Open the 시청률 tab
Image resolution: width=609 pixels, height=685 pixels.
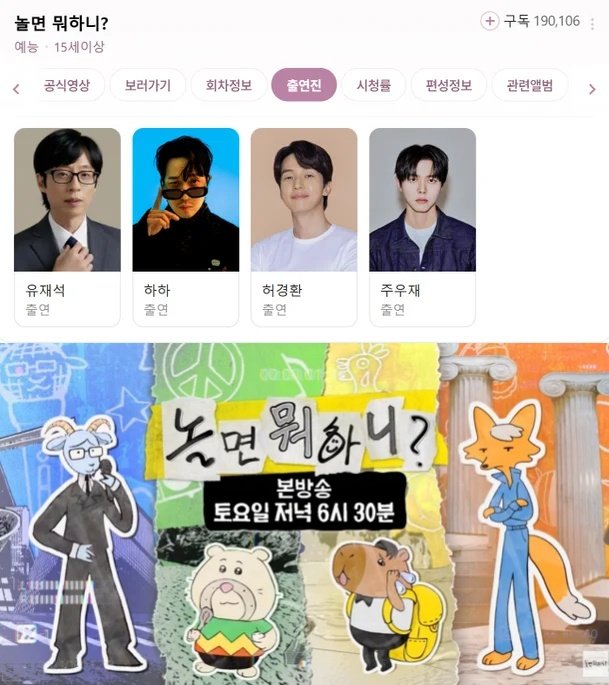pyautogui.click(x=373, y=86)
